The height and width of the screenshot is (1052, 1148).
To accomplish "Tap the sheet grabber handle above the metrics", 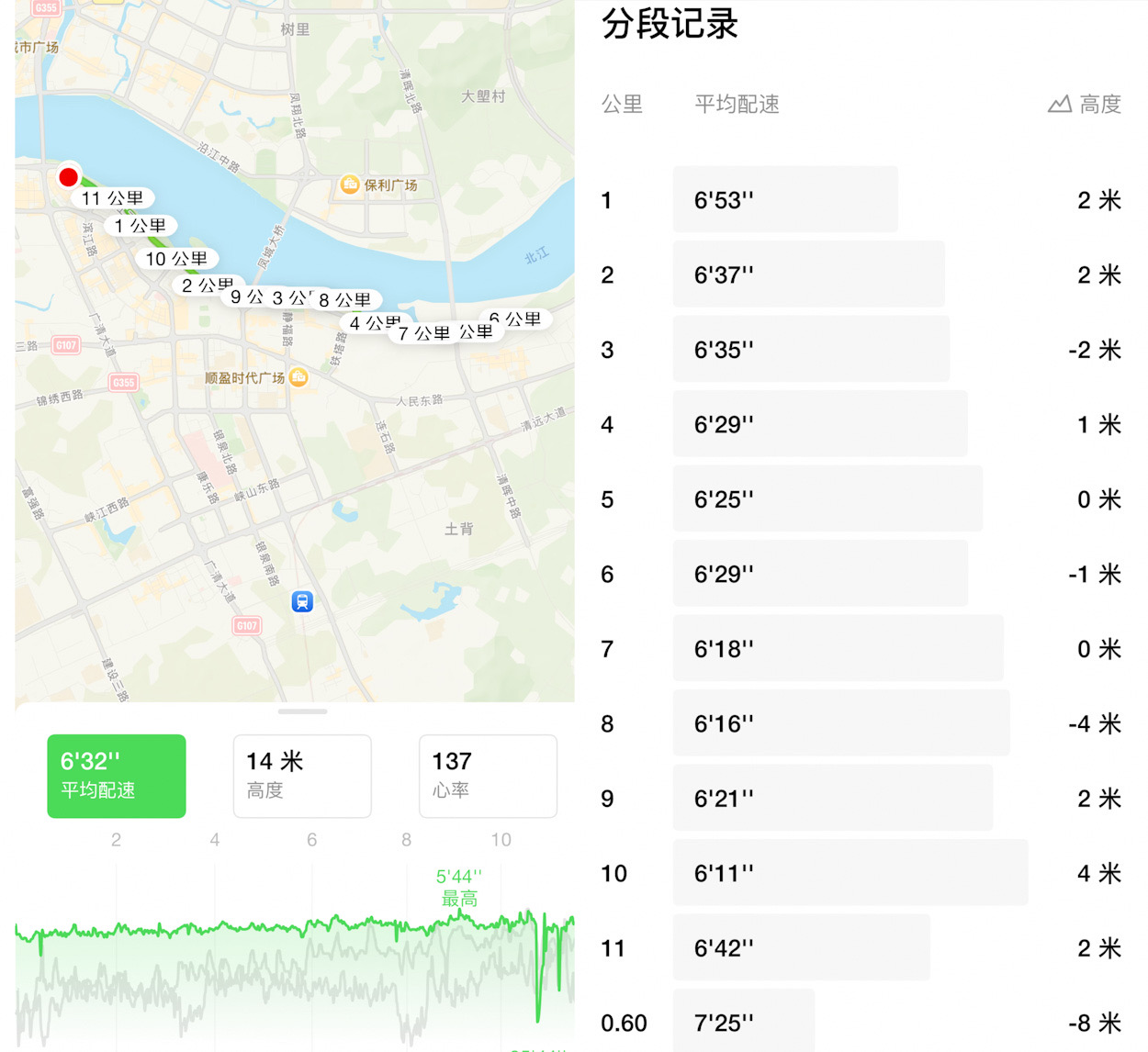I will (302, 711).
